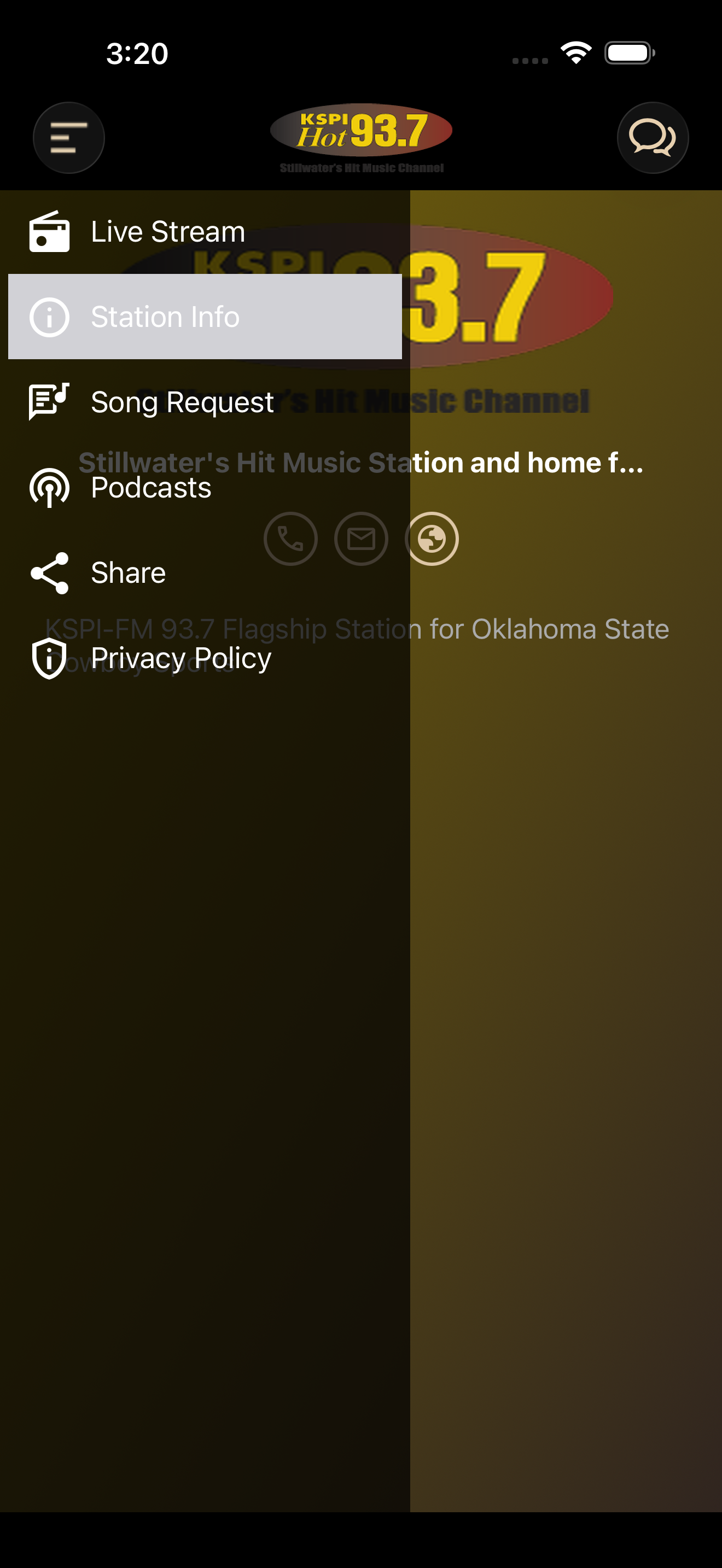Screen dimensions: 722x1568
Task: Go to Podcasts
Action: point(205,487)
